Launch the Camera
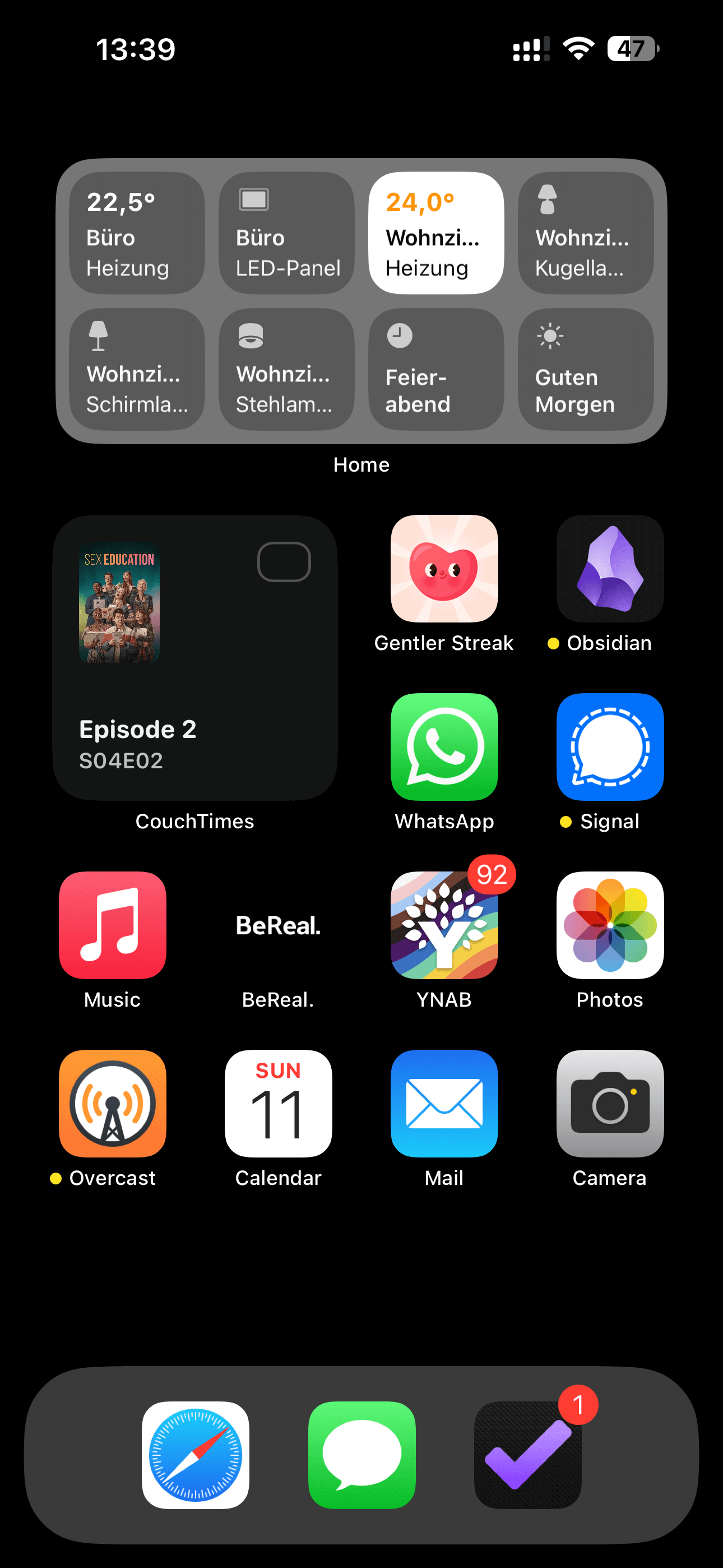The height and width of the screenshot is (1568, 723). 610,1104
